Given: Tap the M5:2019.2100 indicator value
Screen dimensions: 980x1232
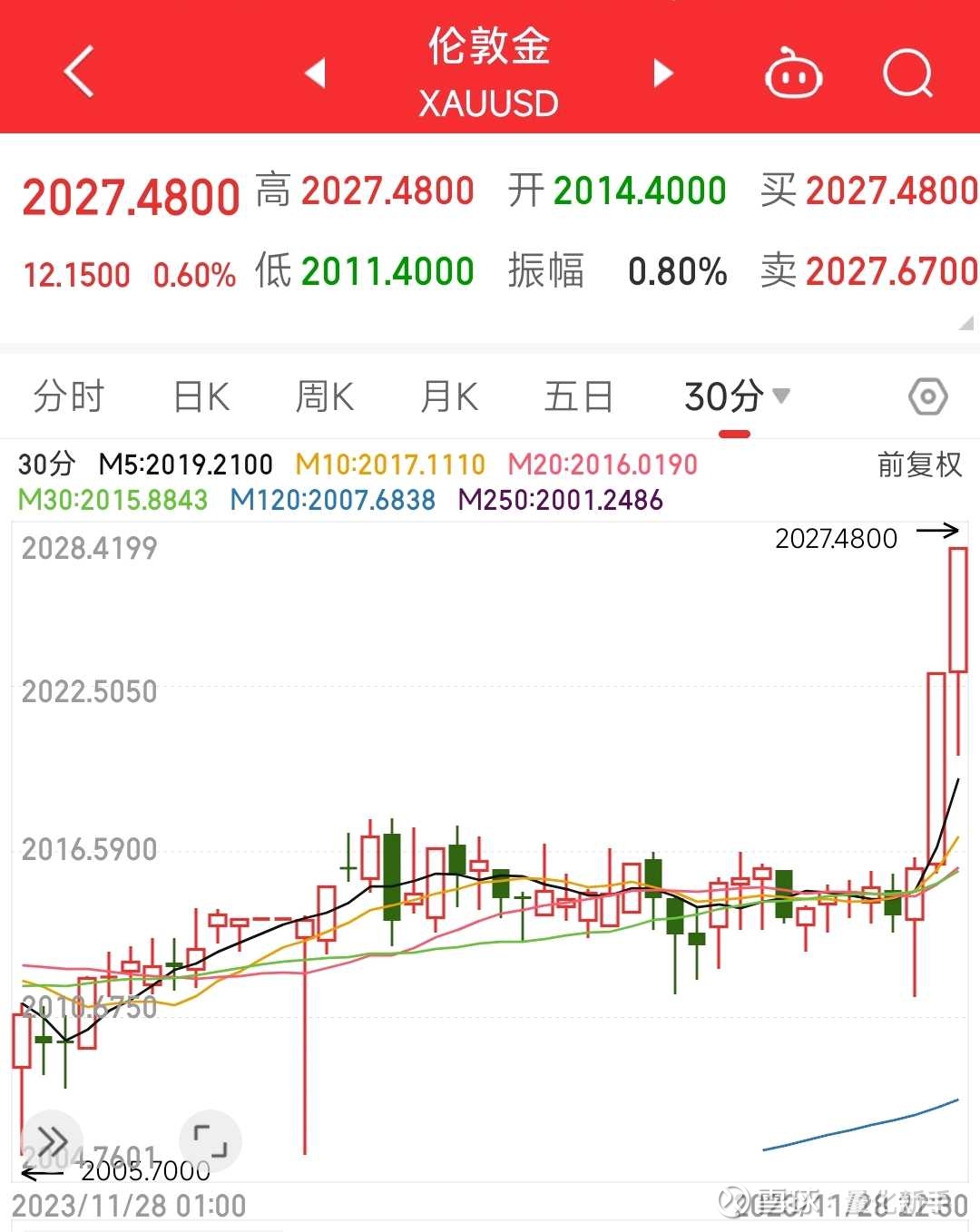Looking at the screenshot, I should click(186, 464).
